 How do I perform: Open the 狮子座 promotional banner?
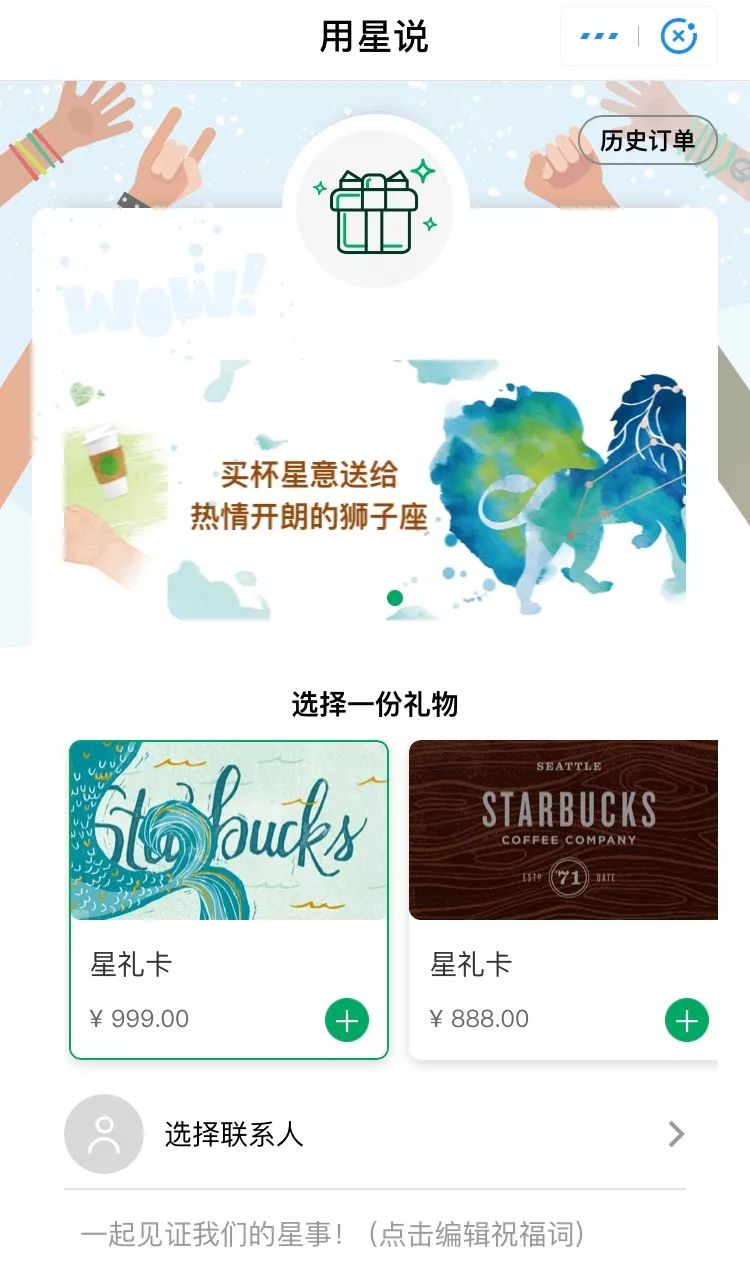pos(374,490)
